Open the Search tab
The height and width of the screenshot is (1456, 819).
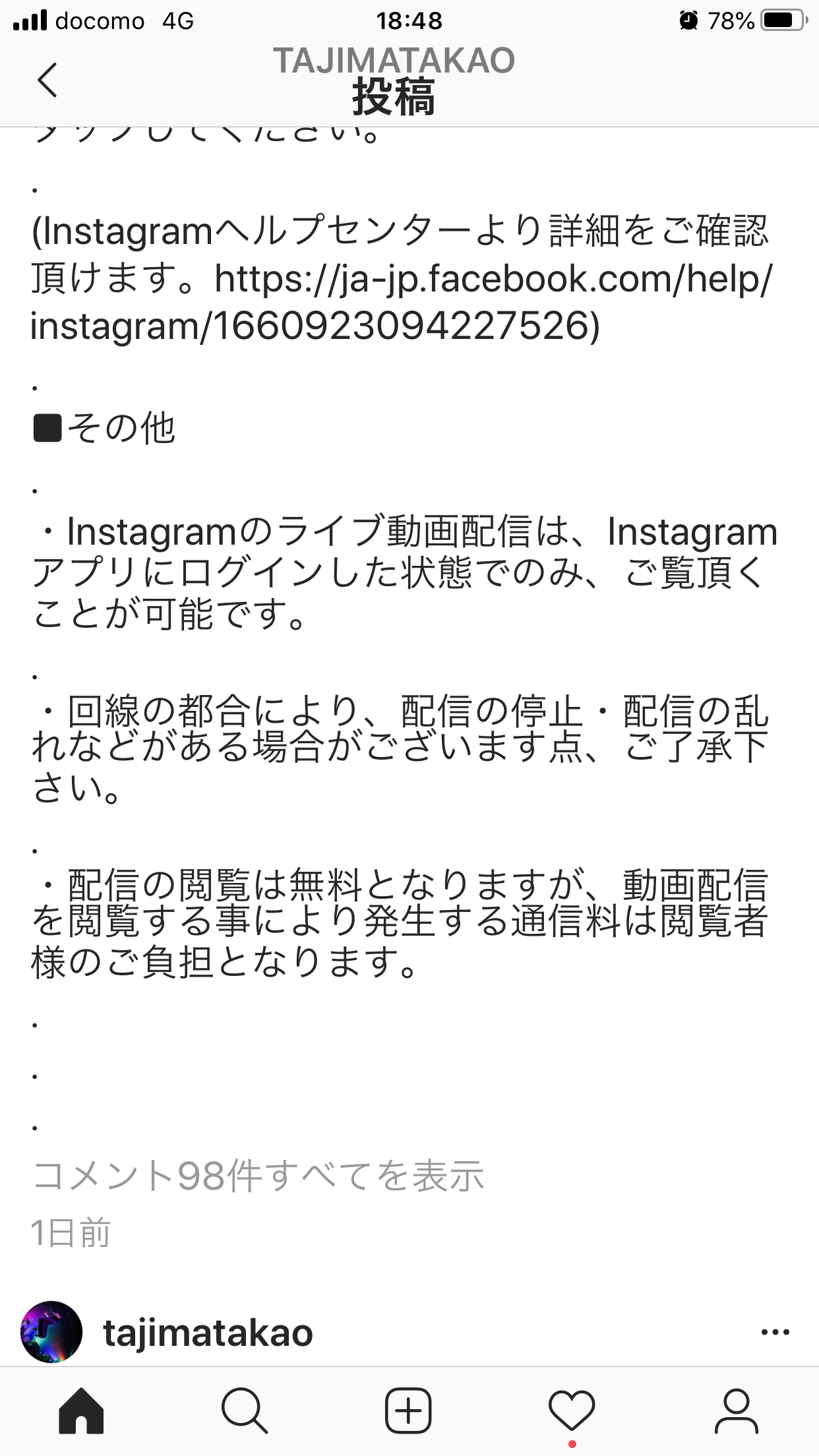[x=245, y=1410]
